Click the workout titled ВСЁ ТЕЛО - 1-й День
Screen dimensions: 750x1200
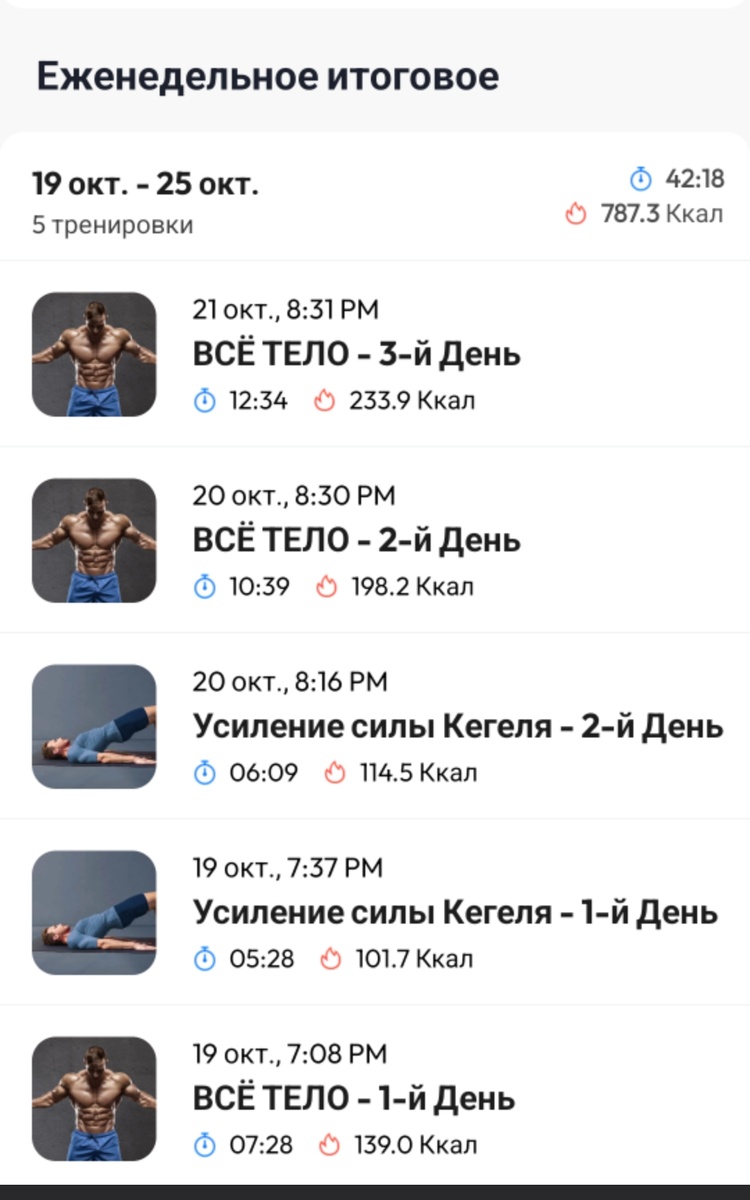click(353, 1098)
